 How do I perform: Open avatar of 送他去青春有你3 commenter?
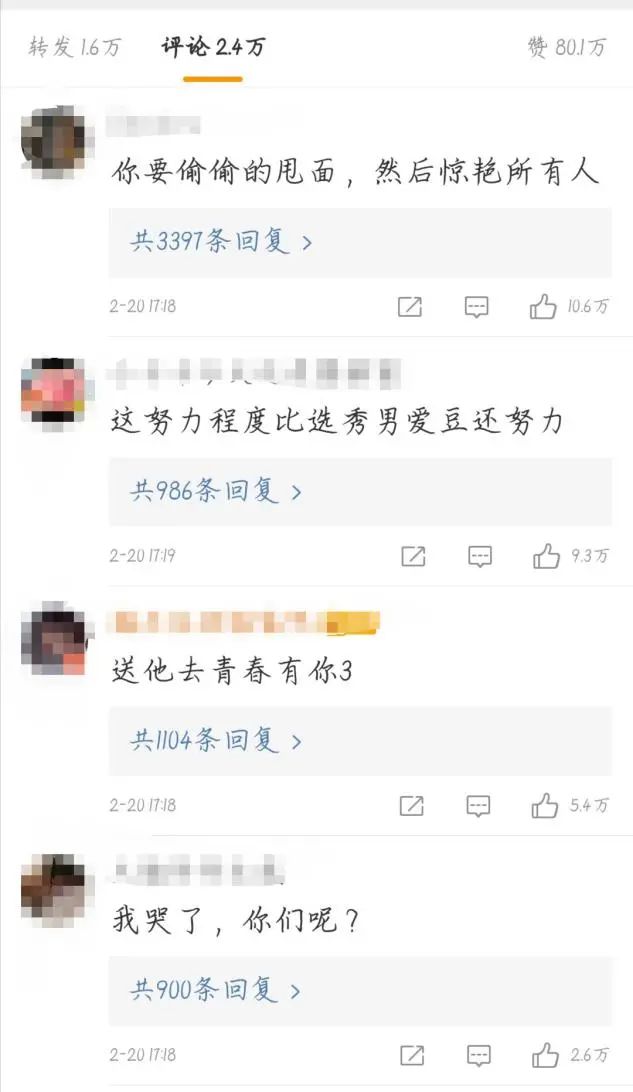point(54,640)
